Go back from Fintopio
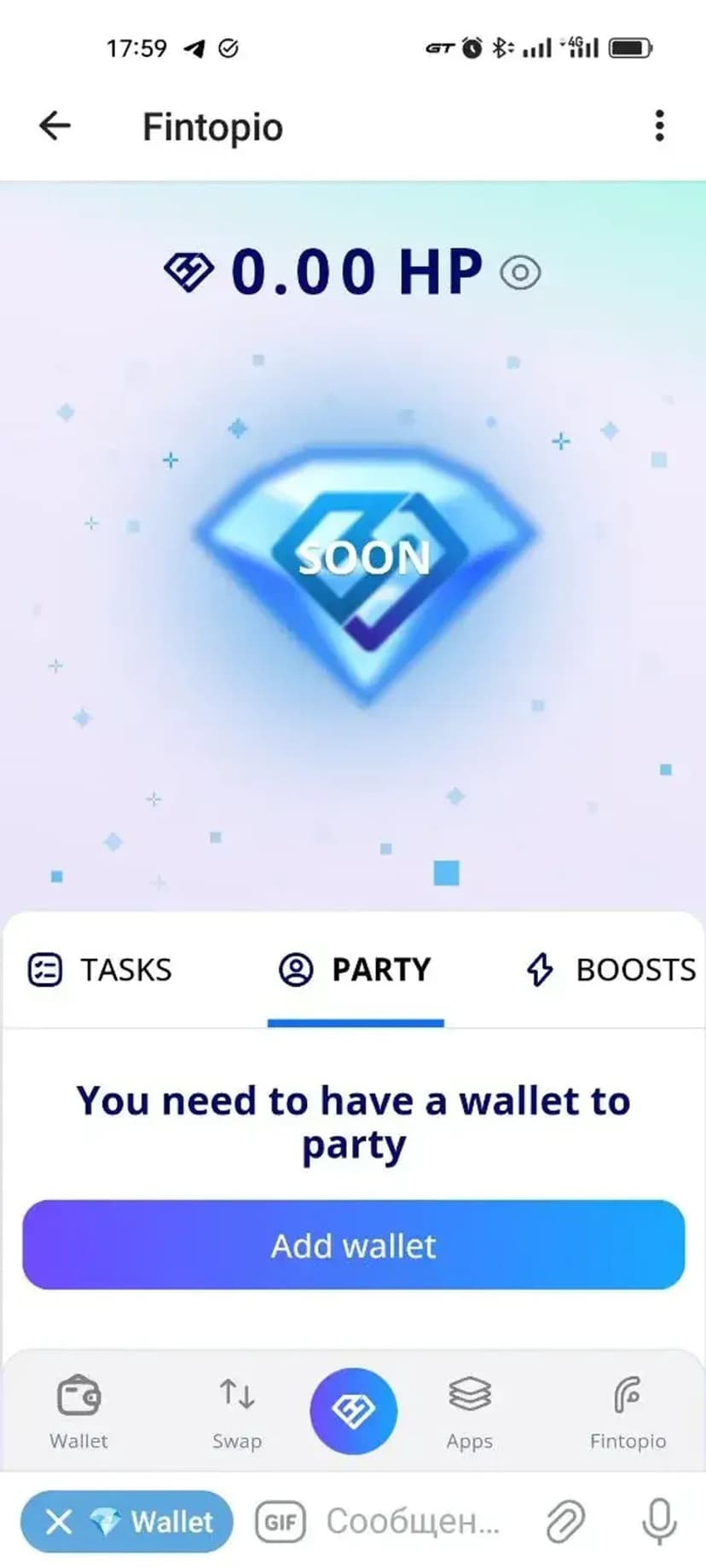 (x=55, y=126)
